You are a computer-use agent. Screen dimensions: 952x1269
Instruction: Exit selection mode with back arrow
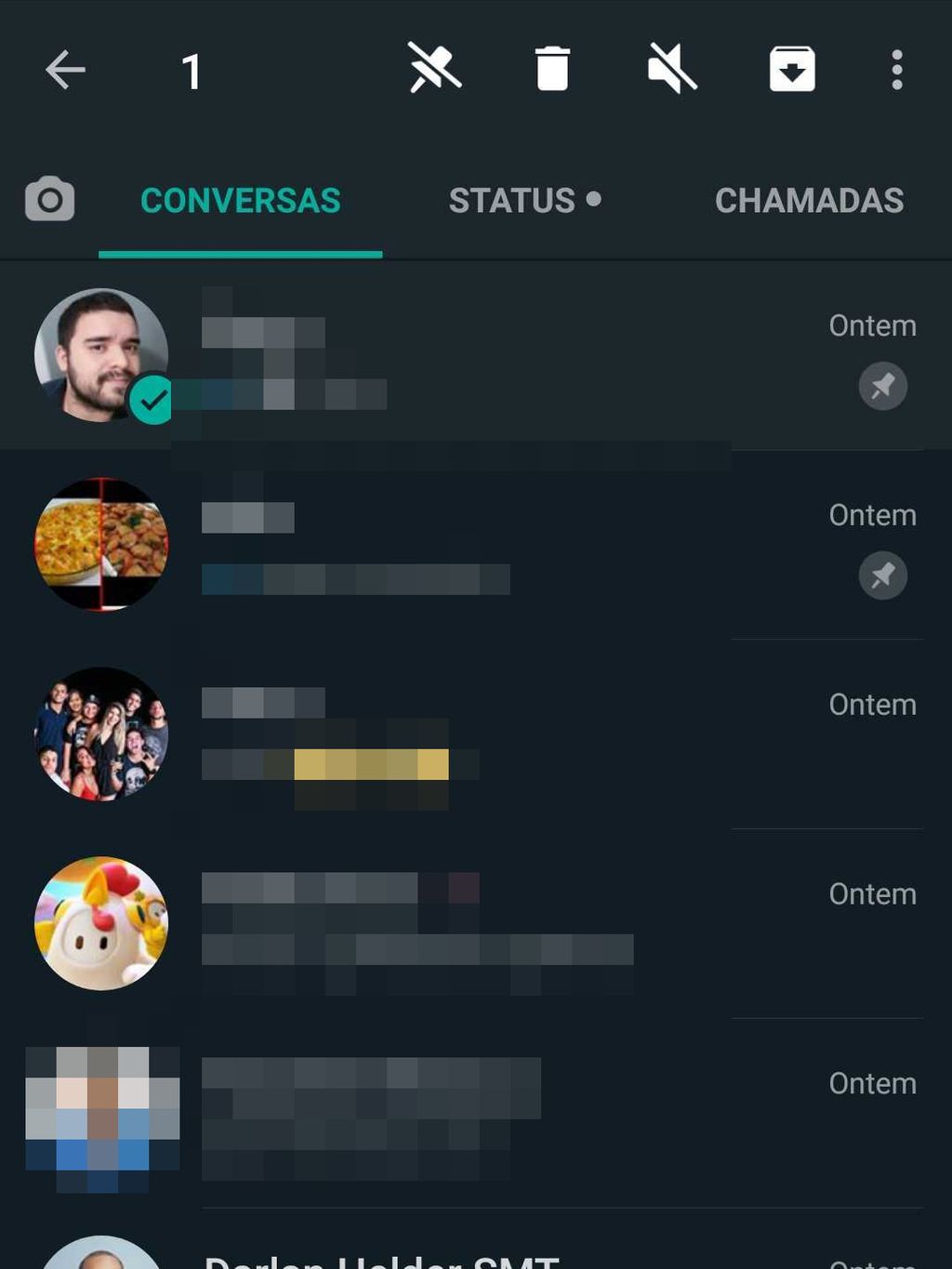click(x=65, y=70)
